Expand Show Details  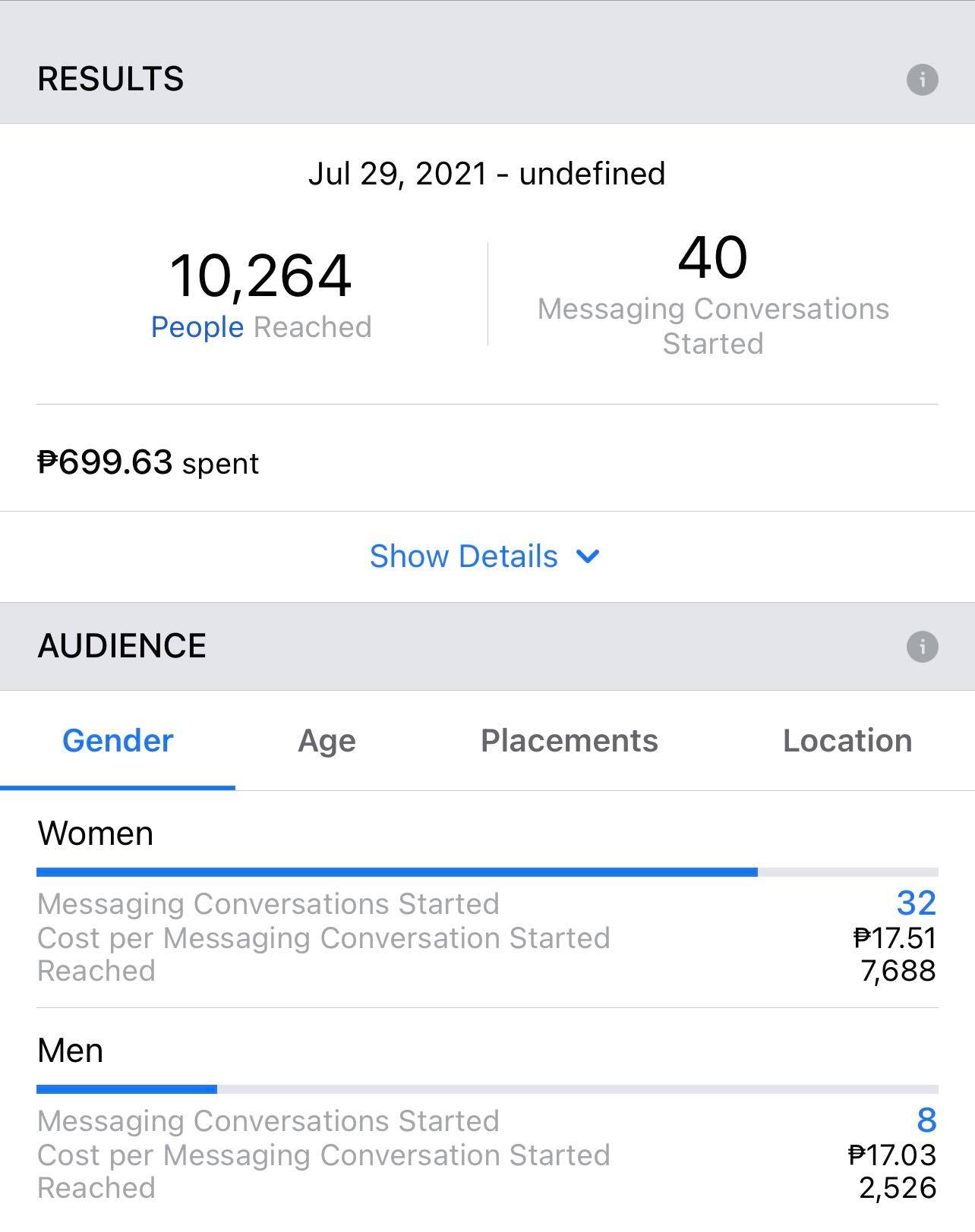(484, 556)
